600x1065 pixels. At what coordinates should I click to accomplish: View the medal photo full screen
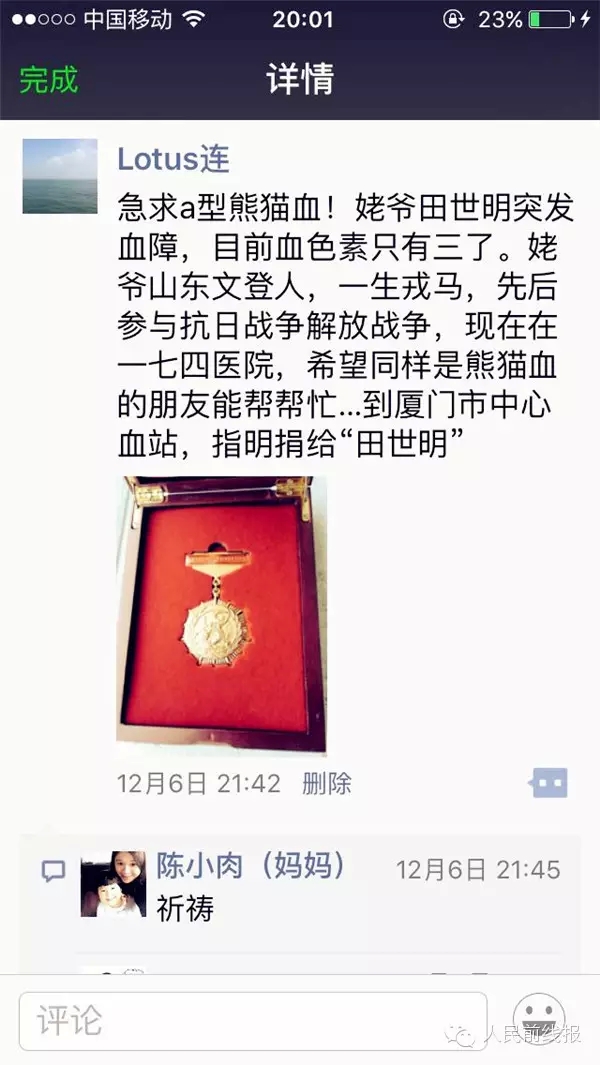(221, 615)
